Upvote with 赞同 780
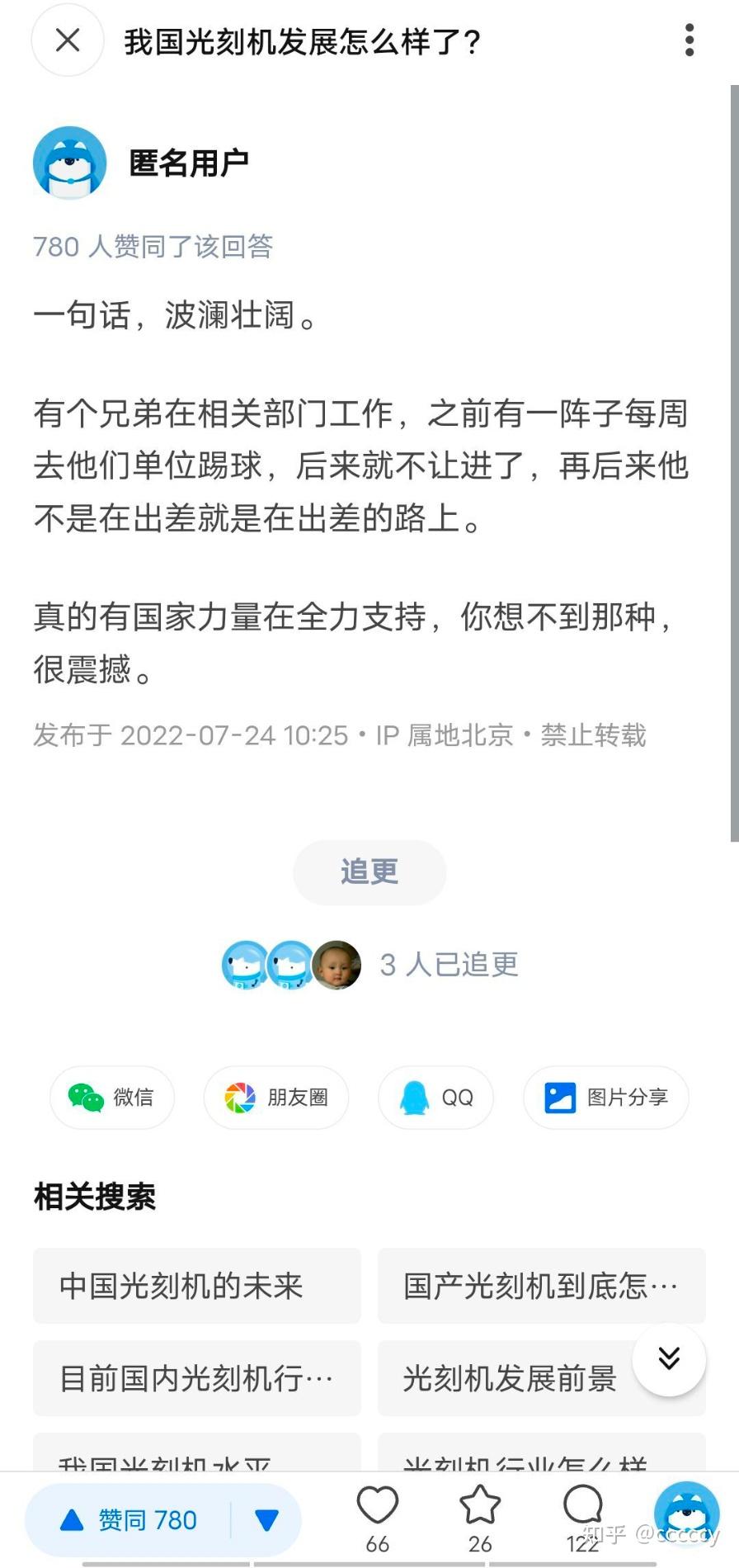The width and height of the screenshot is (739, 1568). pos(130,1520)
